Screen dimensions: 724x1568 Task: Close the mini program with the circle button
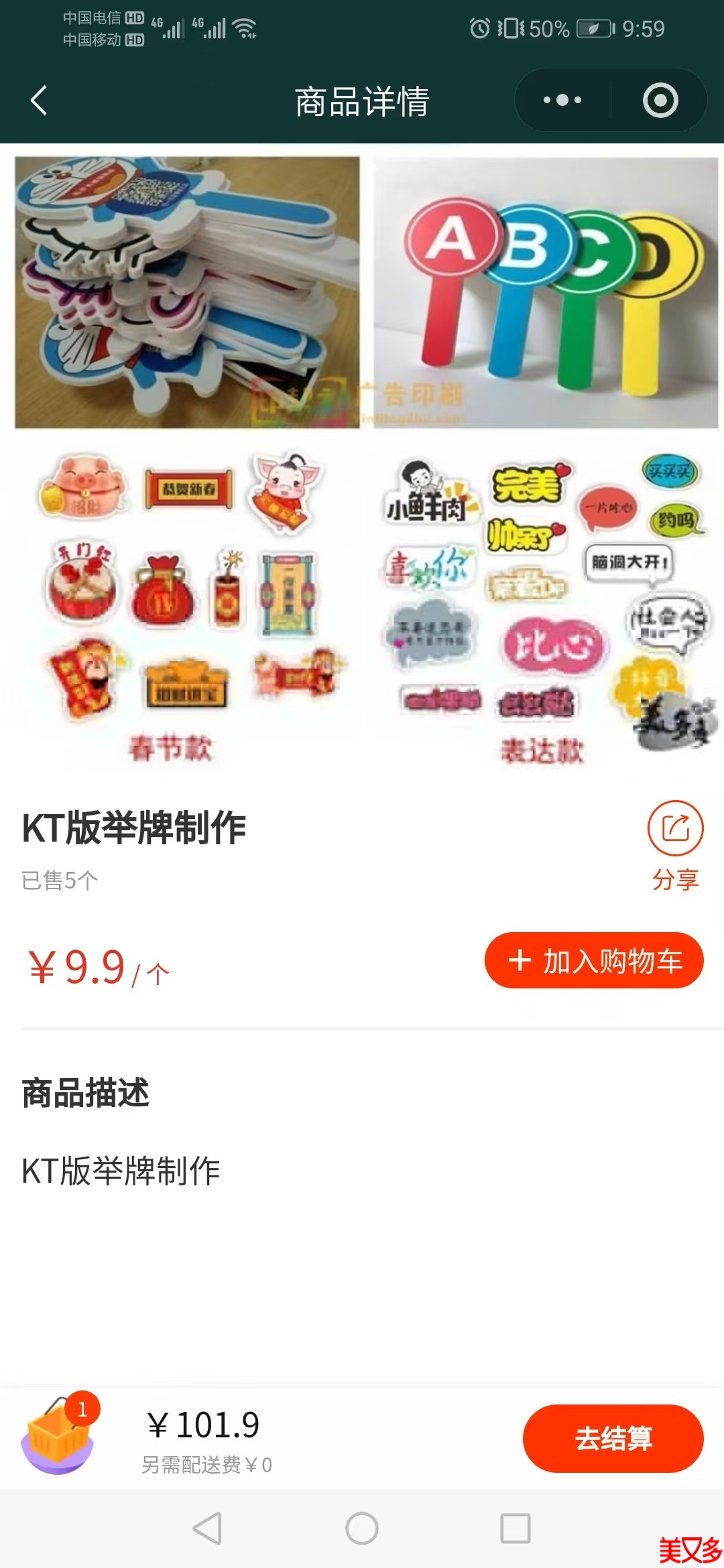pyautogui.click(x=660, y=101)
